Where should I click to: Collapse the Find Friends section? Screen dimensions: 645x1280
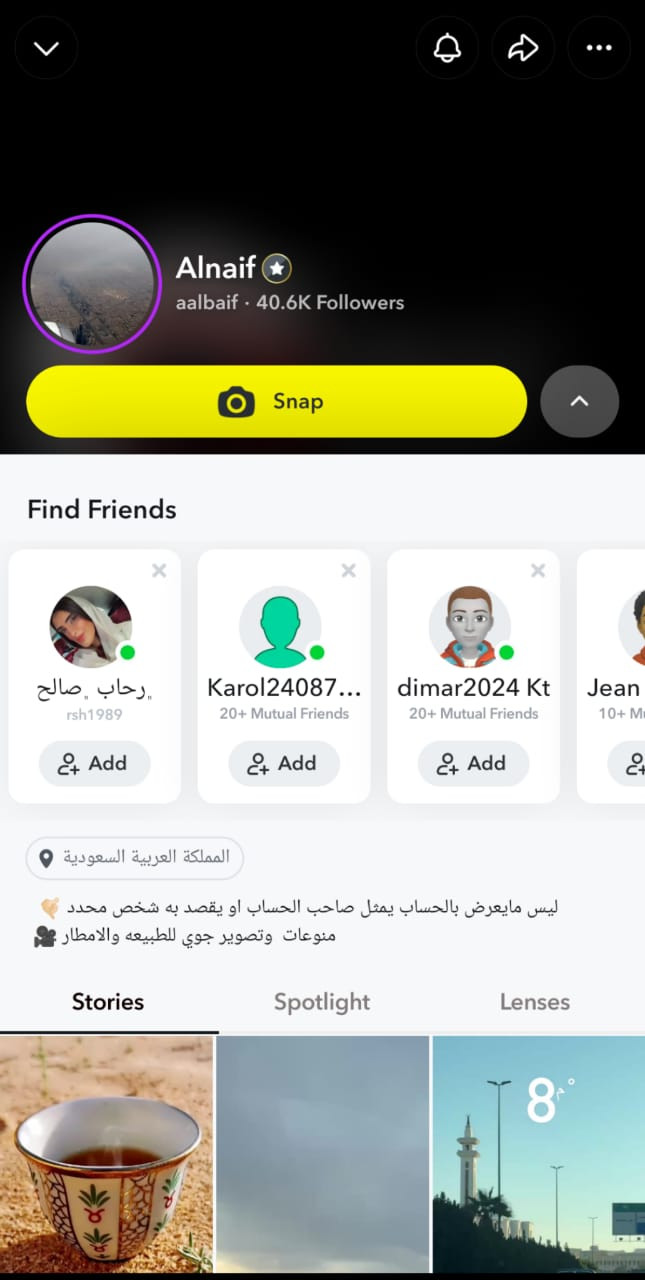tap(579, 402)
